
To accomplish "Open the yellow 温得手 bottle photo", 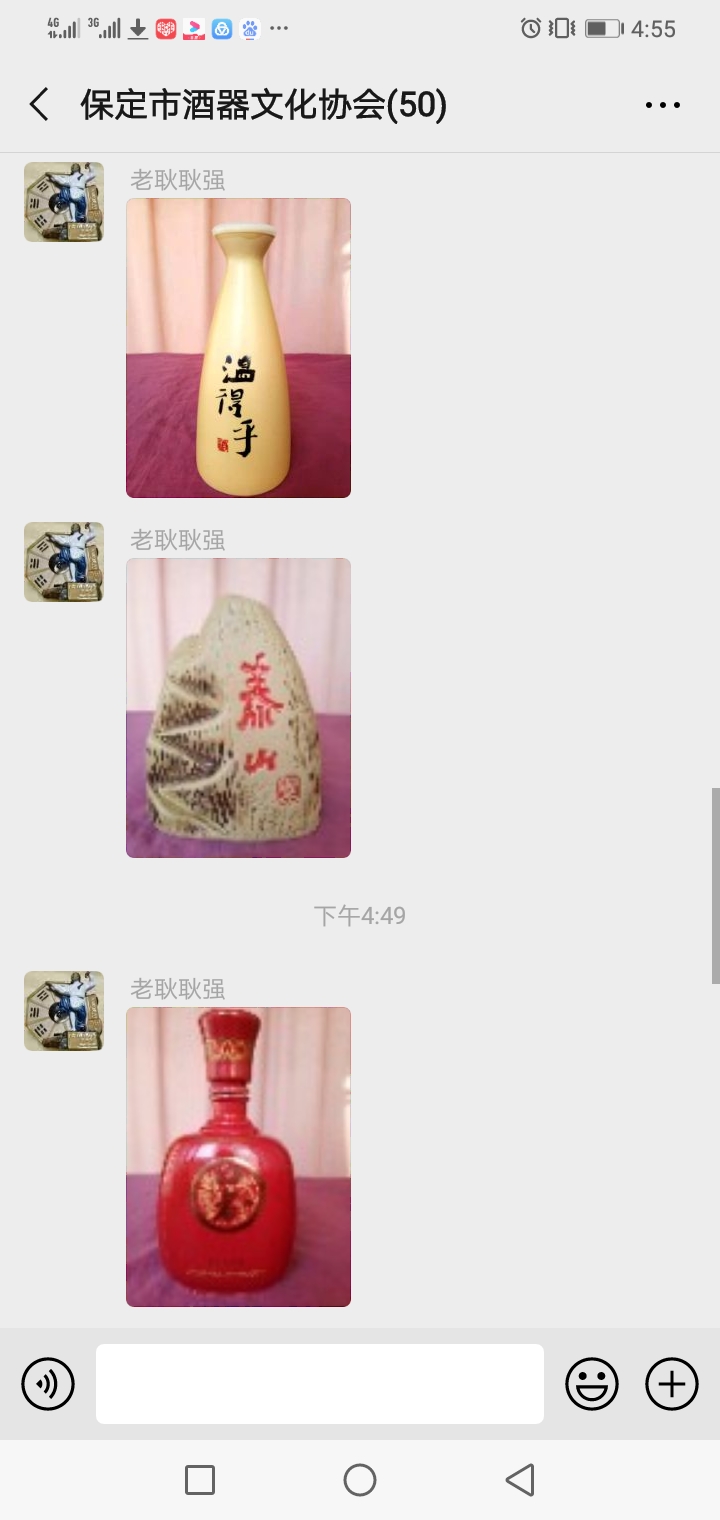I will tap(238, 347).
